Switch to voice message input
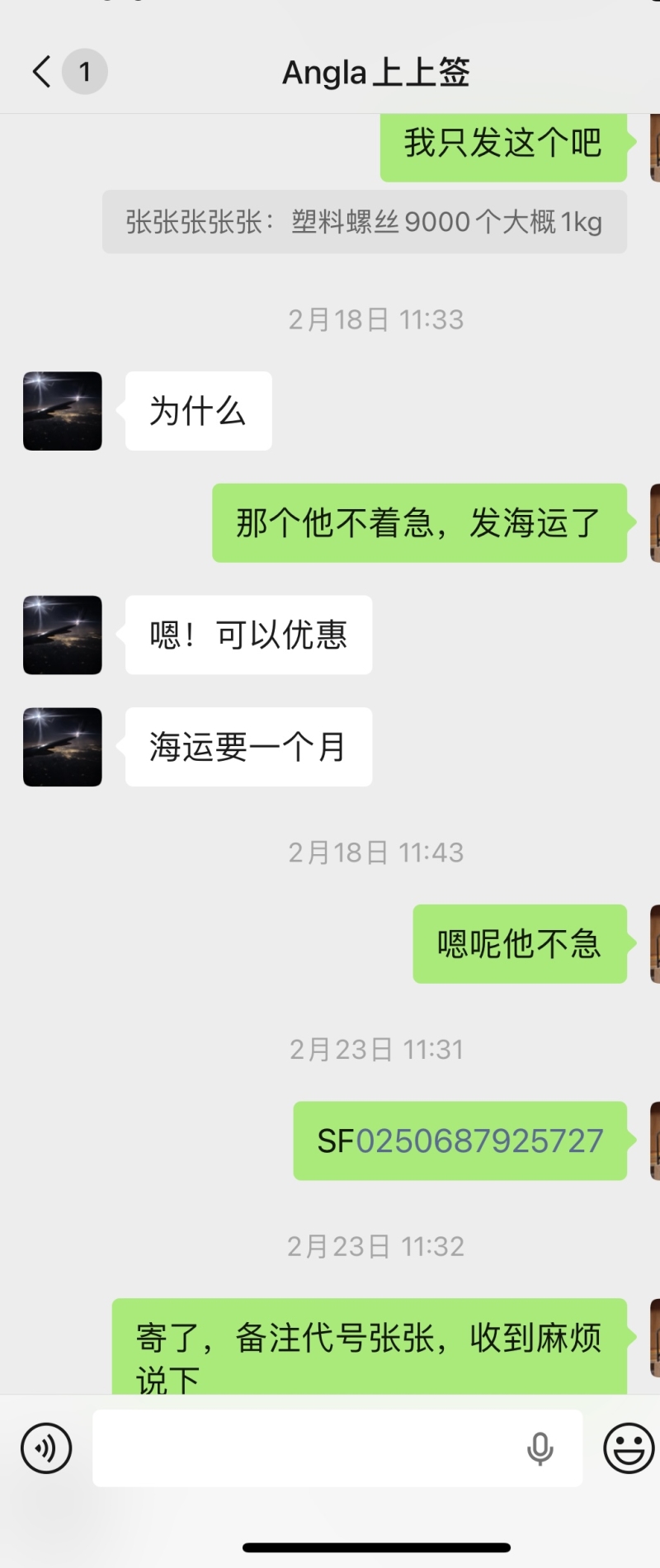This screenshot has width=660, height=1568. (x=46, y=1448)
